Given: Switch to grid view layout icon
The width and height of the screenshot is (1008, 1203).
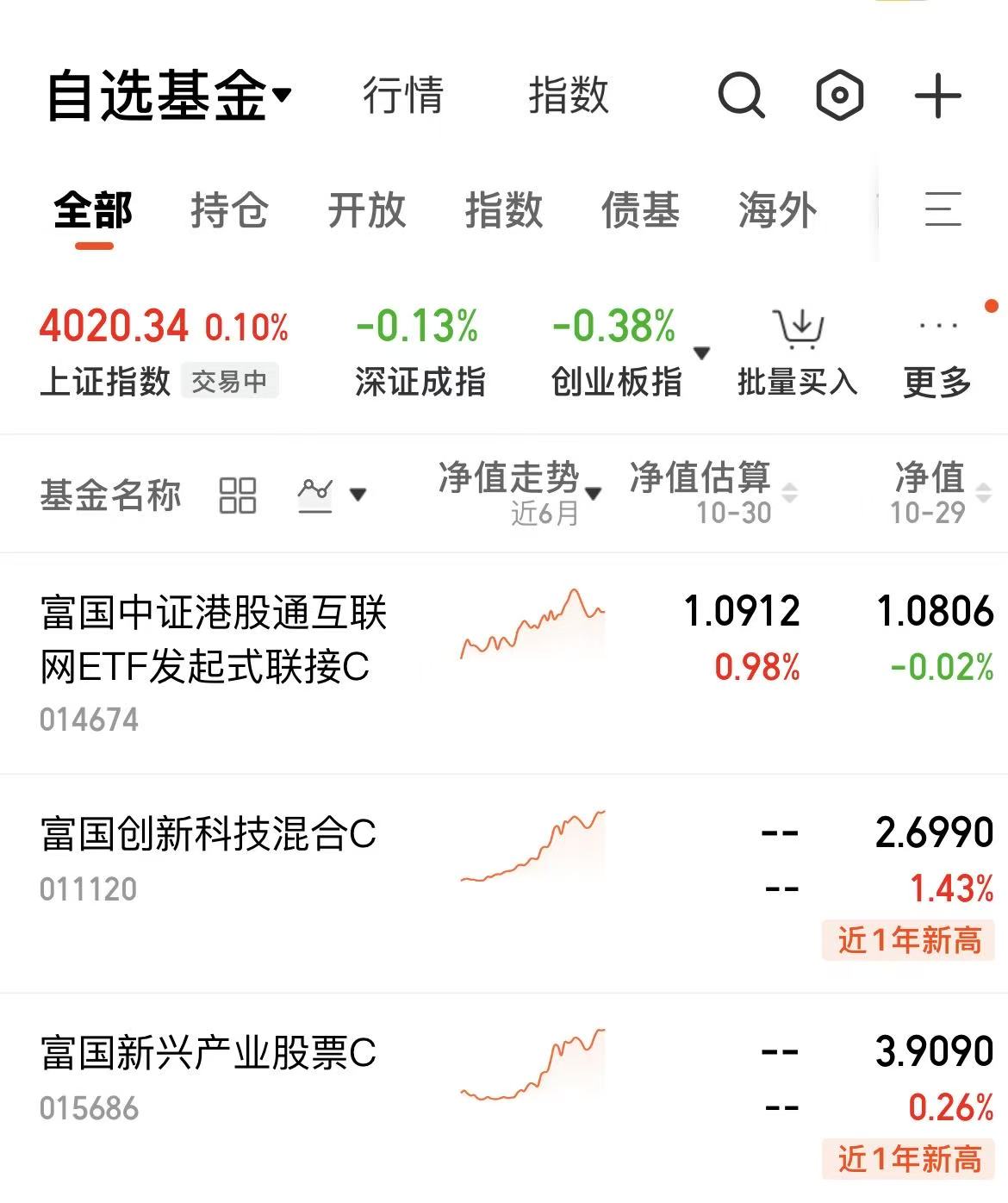Looking at the screenshot, I should tap(238, 496).
